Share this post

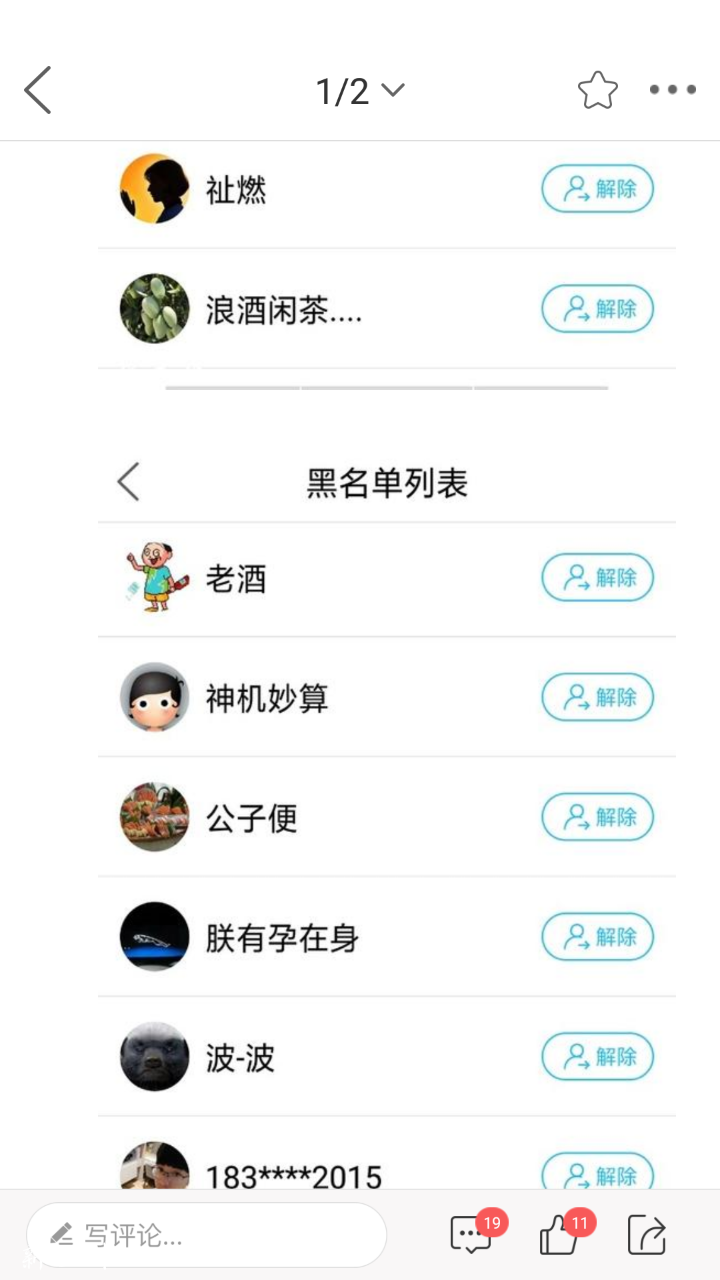(646, 1235)
